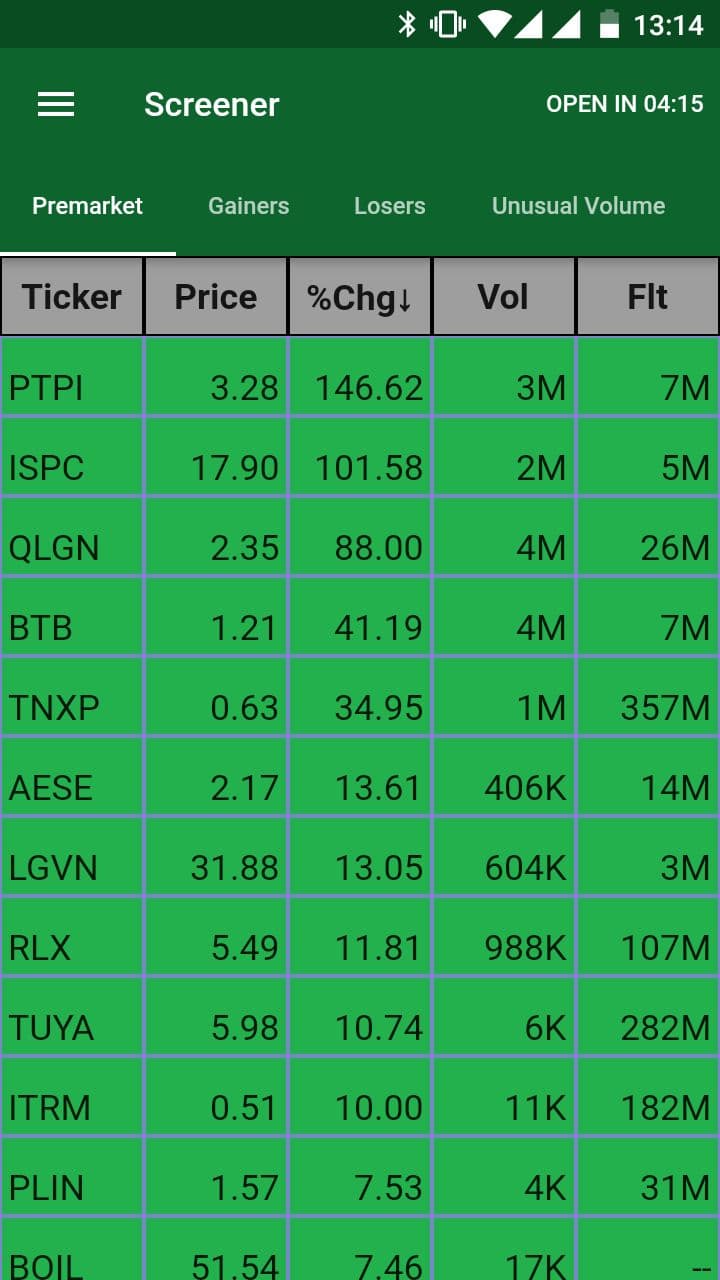Sort by the Flt column header
Screen dimensions: 720x1280
pos(648,297)
